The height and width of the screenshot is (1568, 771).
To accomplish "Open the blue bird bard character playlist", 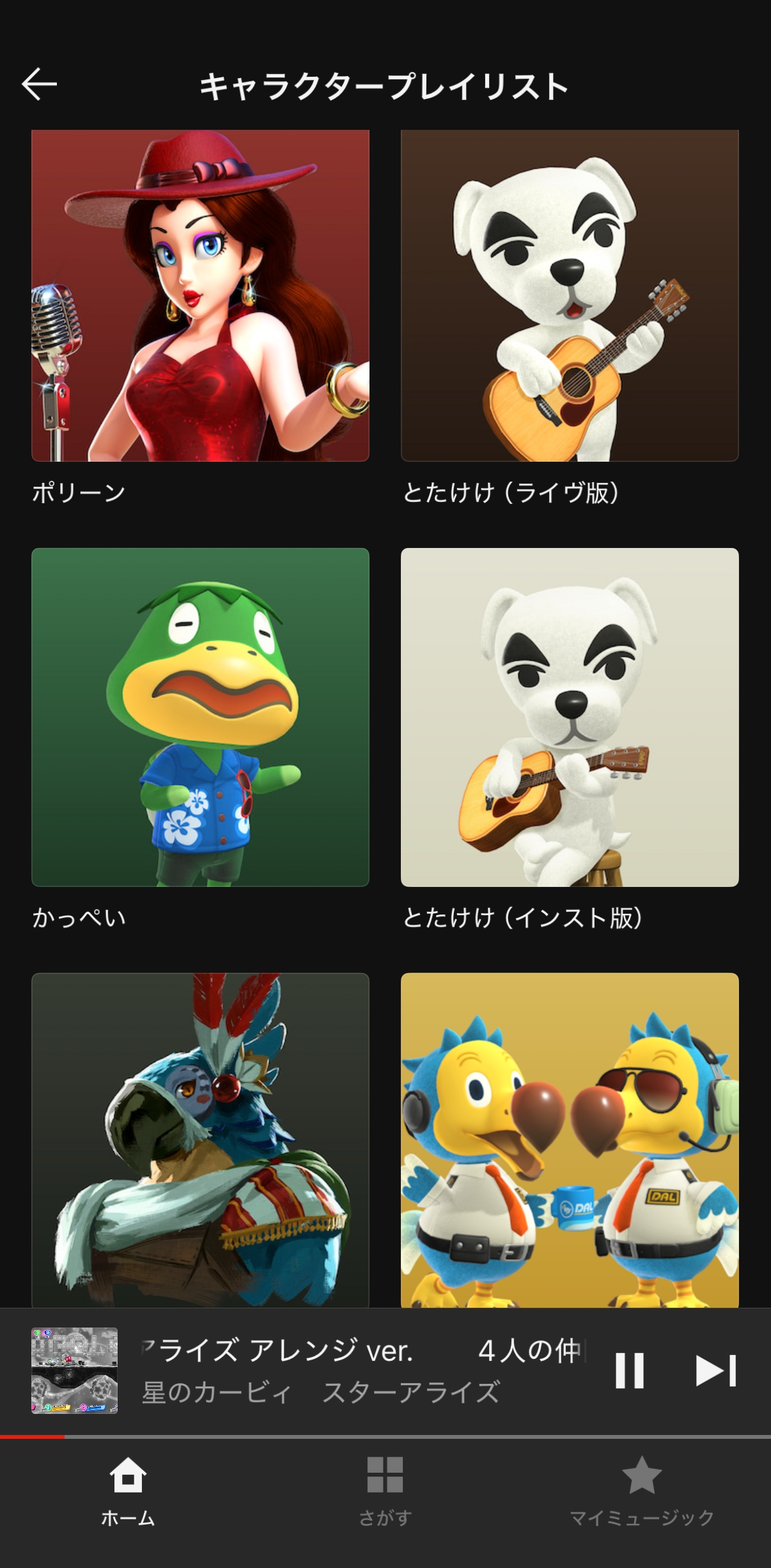I will tap(200, 1140).
